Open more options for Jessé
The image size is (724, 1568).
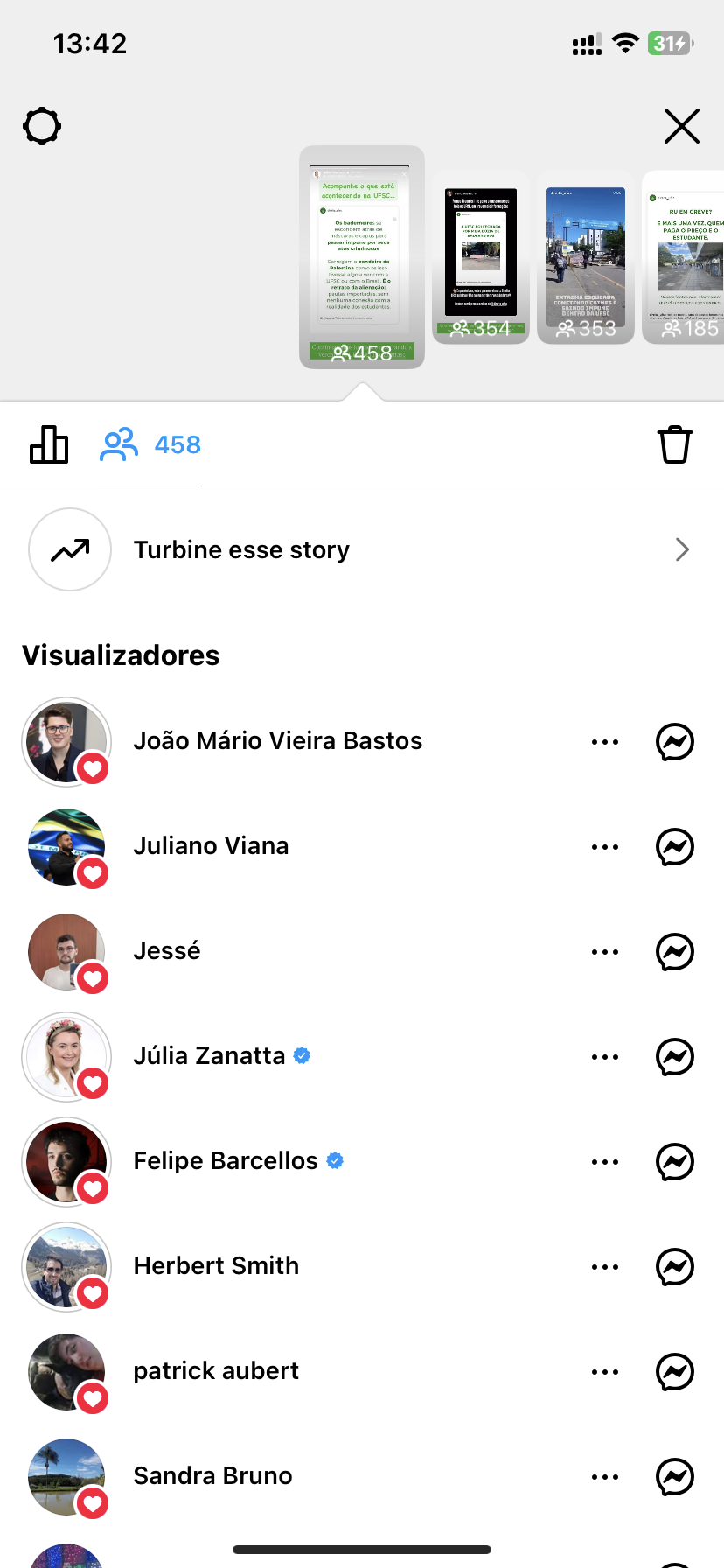tap(605, 952)
